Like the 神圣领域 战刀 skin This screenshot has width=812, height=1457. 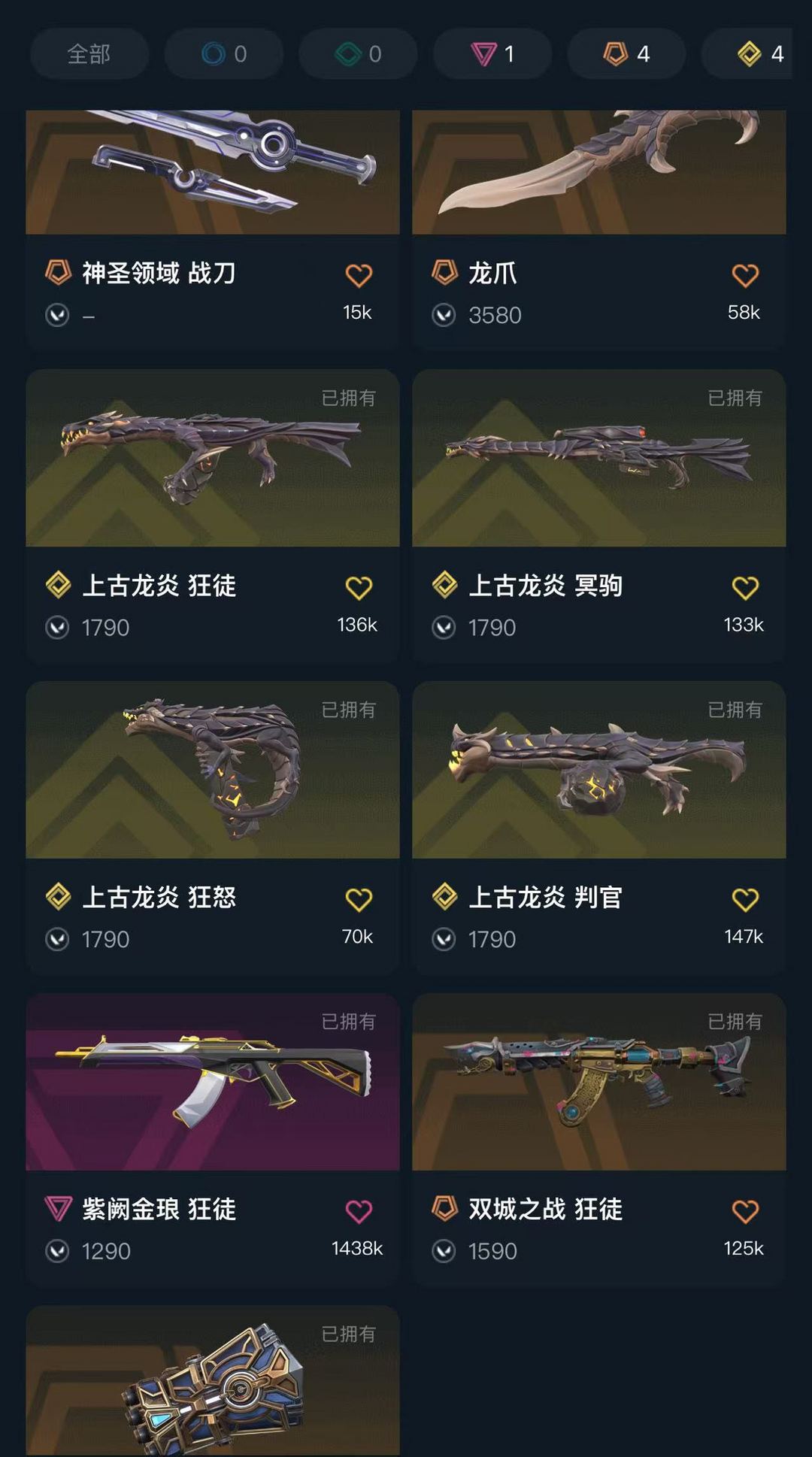(359, 276)
